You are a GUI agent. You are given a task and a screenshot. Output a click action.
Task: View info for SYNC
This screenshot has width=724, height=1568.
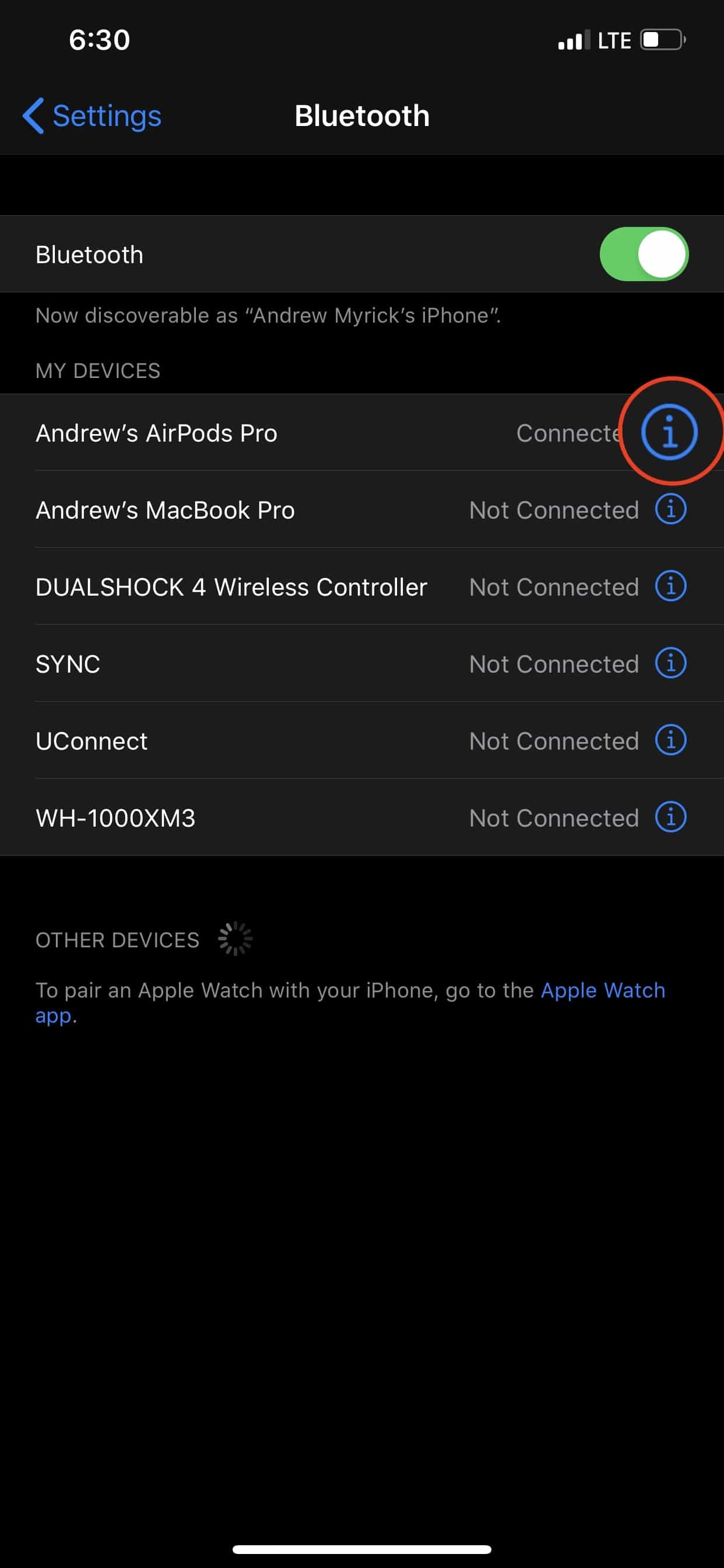[x=670, y=663]
